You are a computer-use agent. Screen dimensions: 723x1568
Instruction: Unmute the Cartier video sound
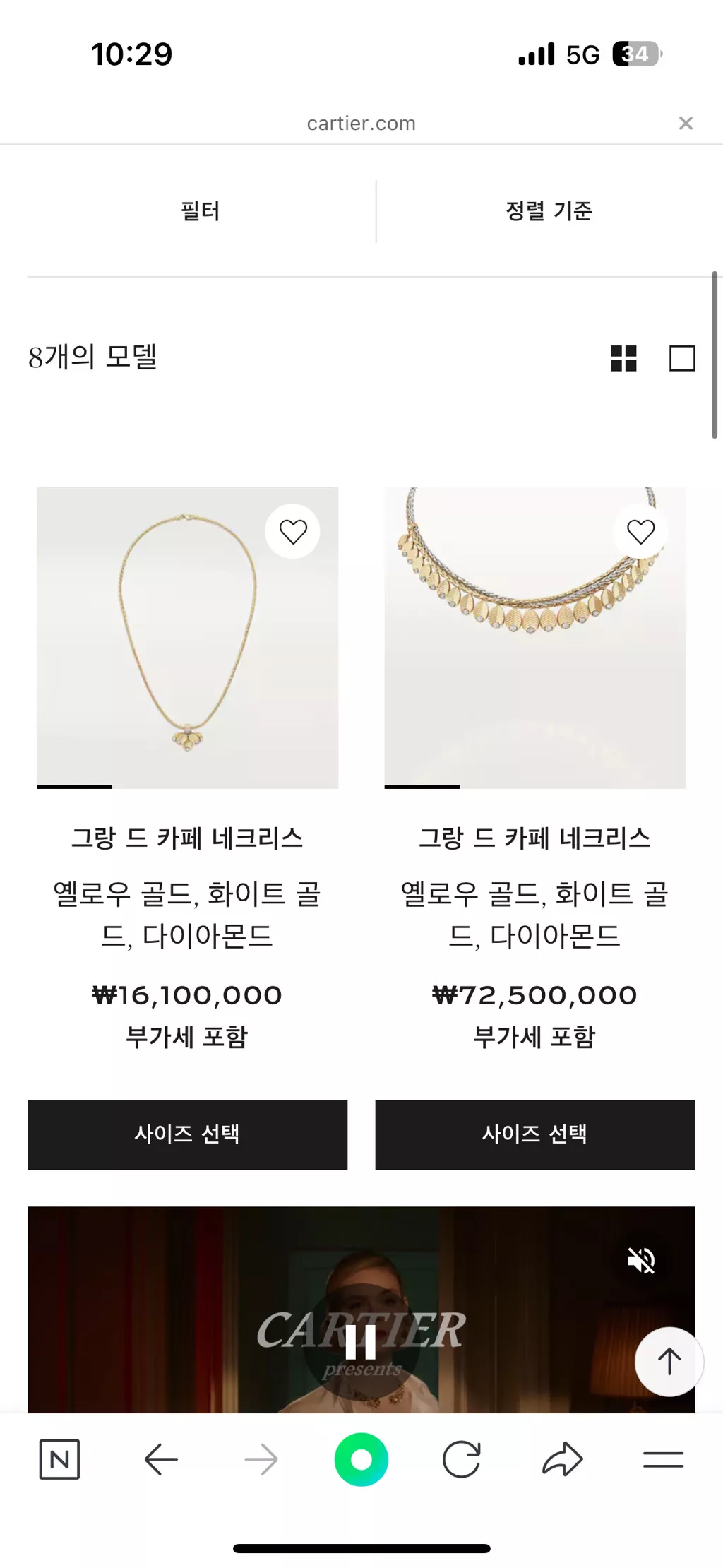[641, 1260]
